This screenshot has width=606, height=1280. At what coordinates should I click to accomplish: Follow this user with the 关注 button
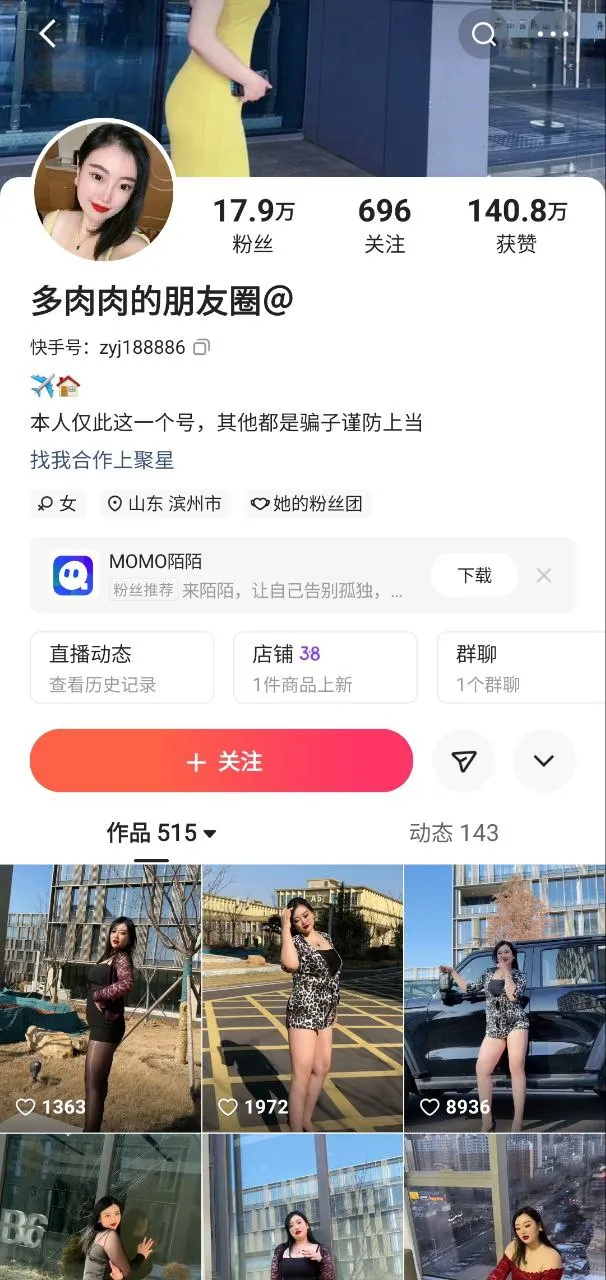221,761
